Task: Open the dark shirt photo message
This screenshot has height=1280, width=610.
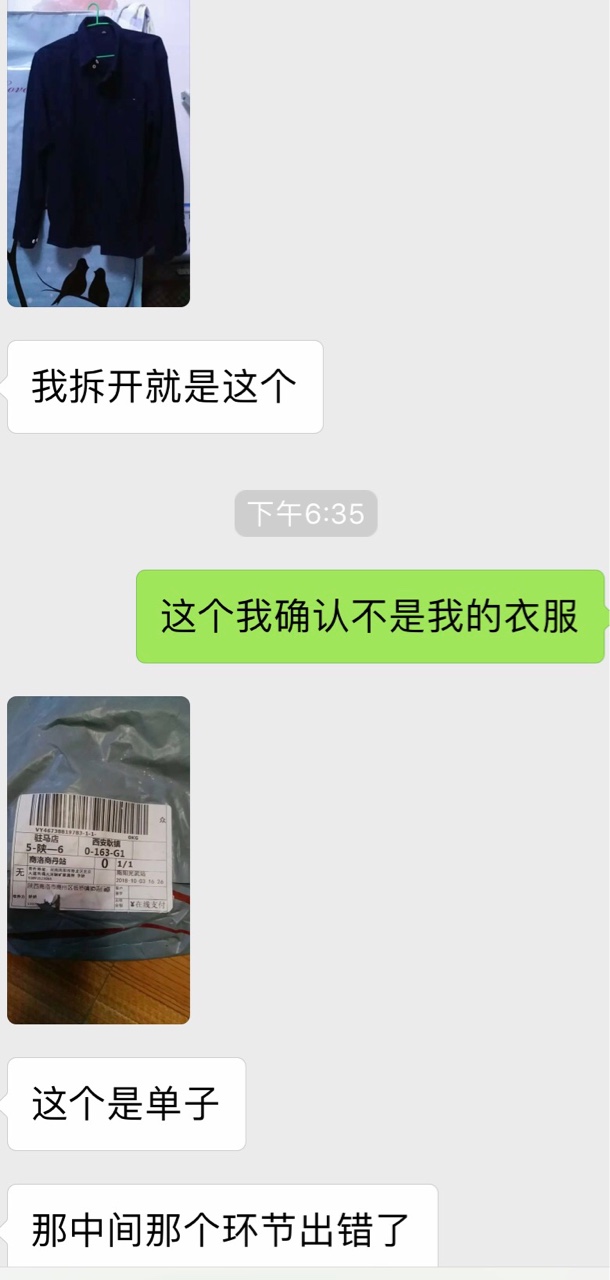Action: (x=98, y=153)
